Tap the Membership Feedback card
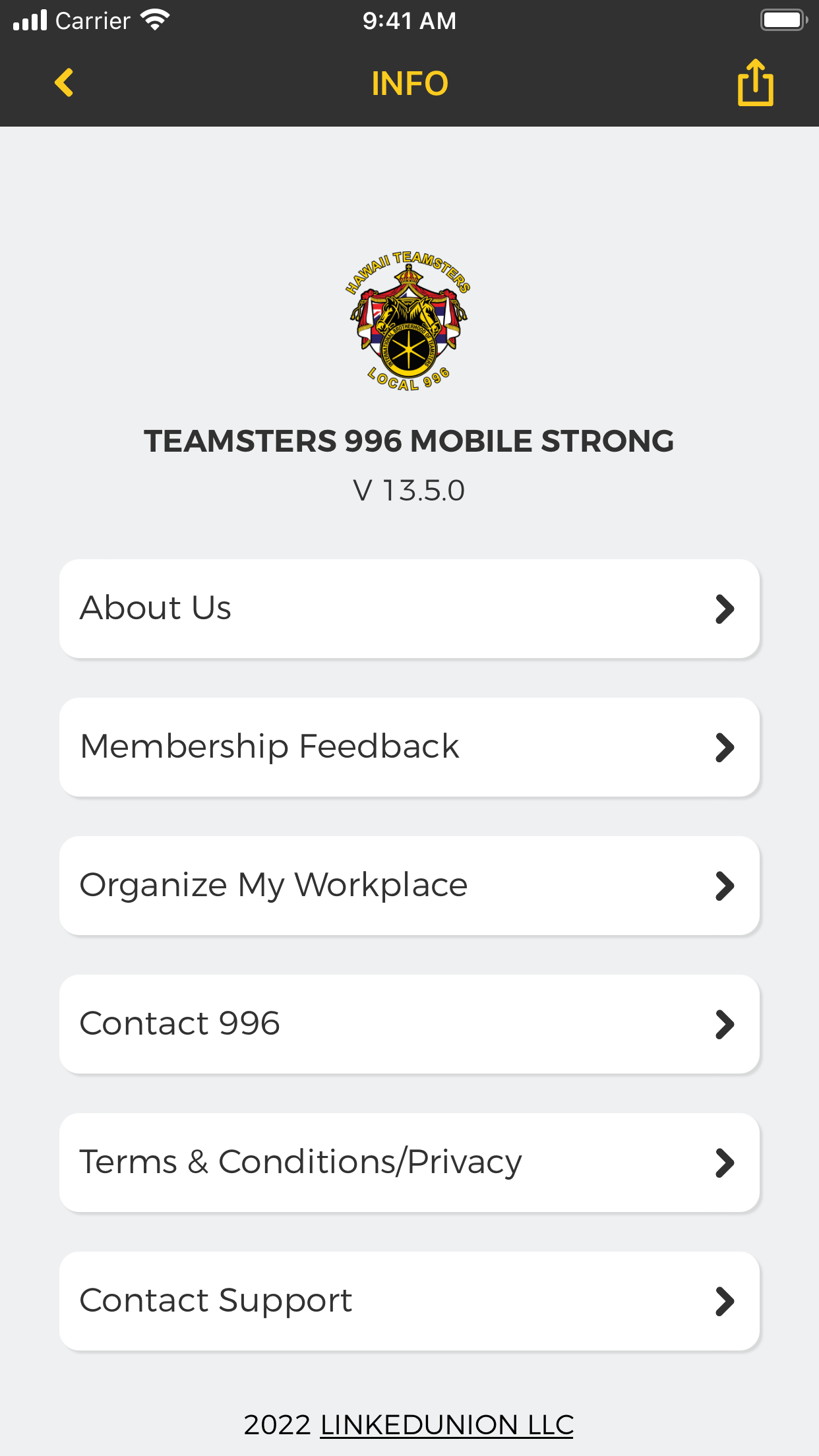Screen dimensions: 819x1456 click(x=409, y=747)
